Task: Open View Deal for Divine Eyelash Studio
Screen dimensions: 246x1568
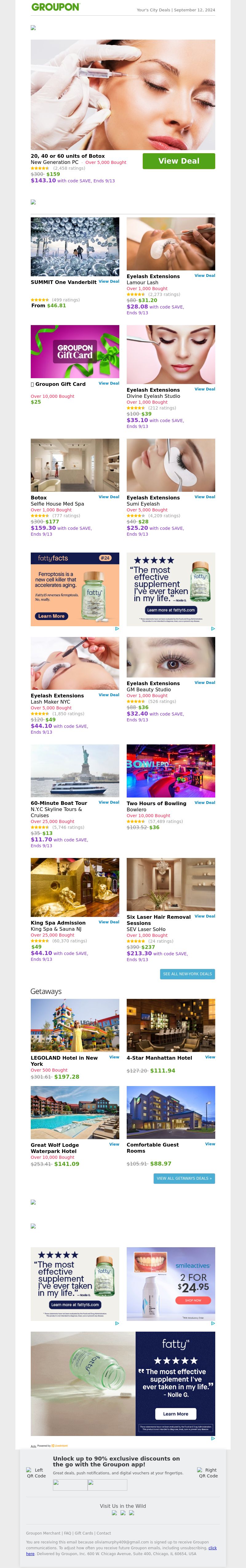Action: pos(204,389)
